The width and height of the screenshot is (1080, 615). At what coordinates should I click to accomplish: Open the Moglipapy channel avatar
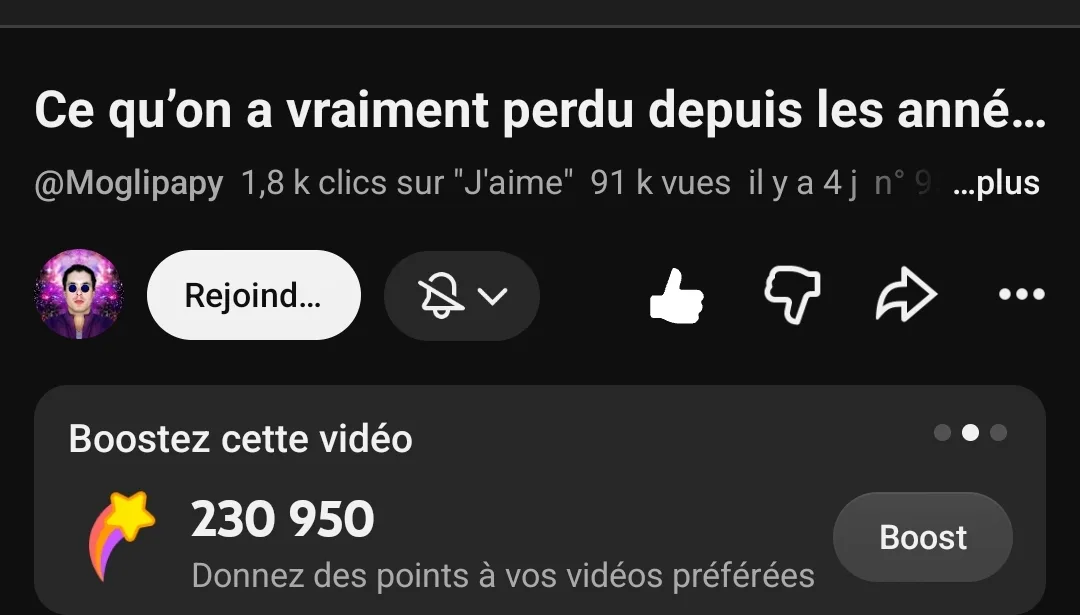[x=79, y=295]
